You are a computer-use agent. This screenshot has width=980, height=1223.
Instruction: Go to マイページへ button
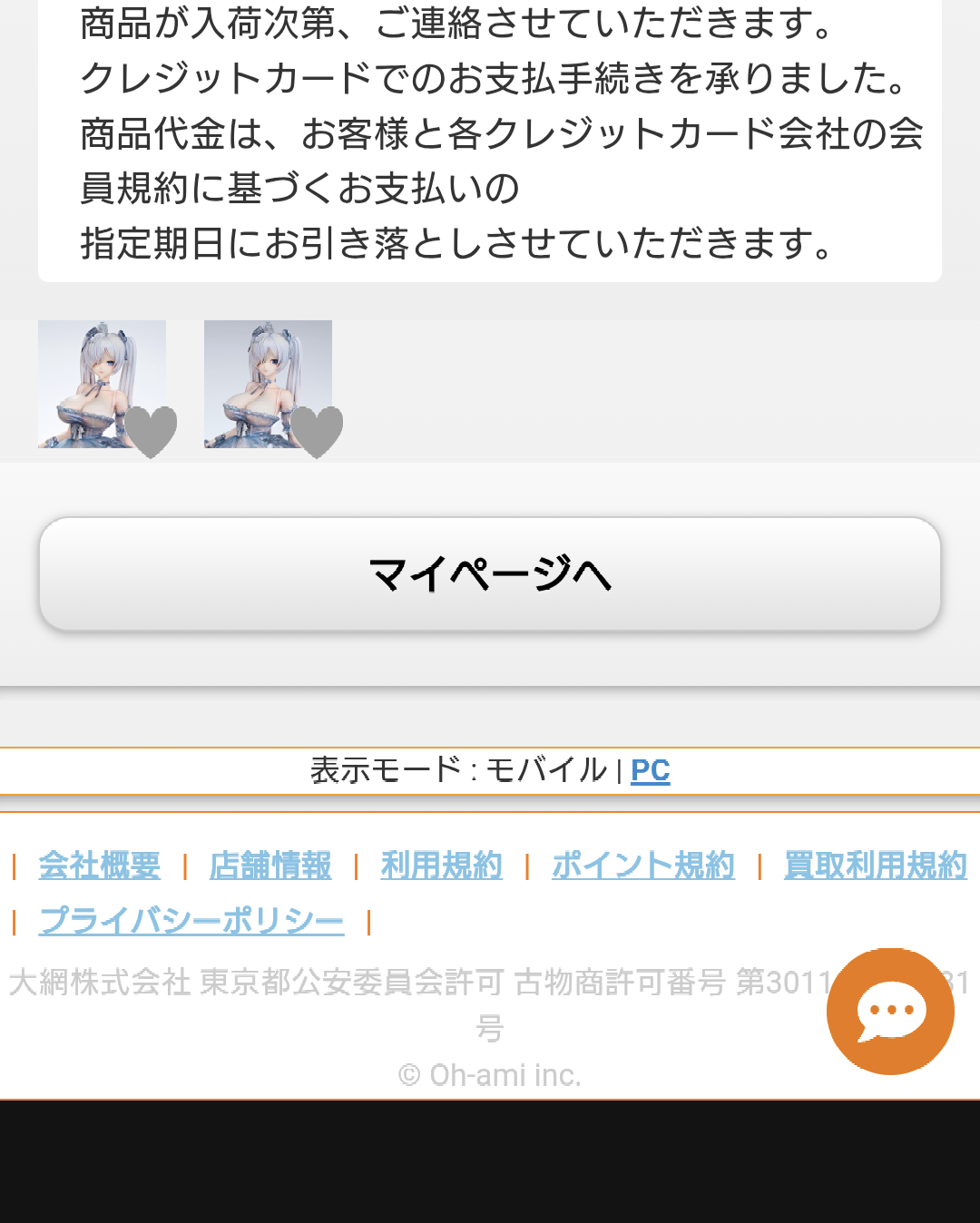click(490, 573)
